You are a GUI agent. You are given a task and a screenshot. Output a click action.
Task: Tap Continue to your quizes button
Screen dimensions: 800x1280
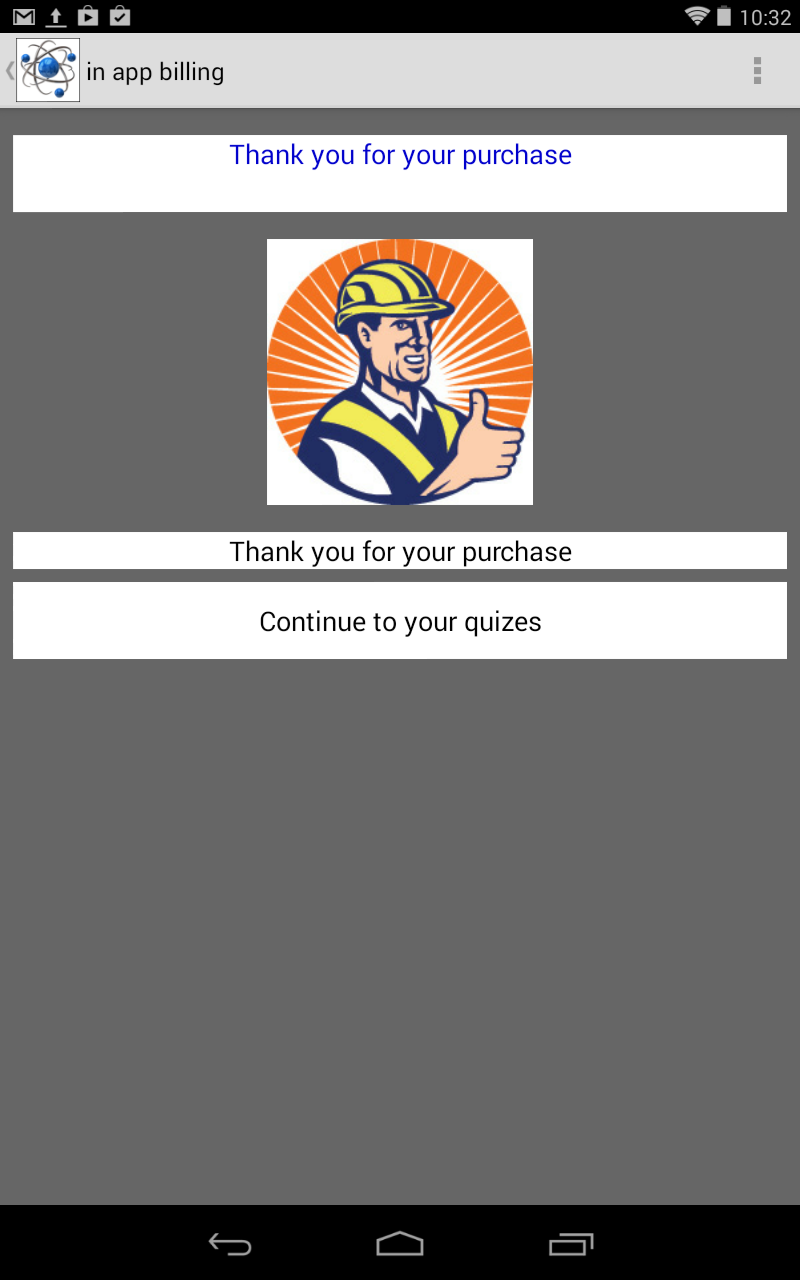pyautogui.click(x=400, y=621)
